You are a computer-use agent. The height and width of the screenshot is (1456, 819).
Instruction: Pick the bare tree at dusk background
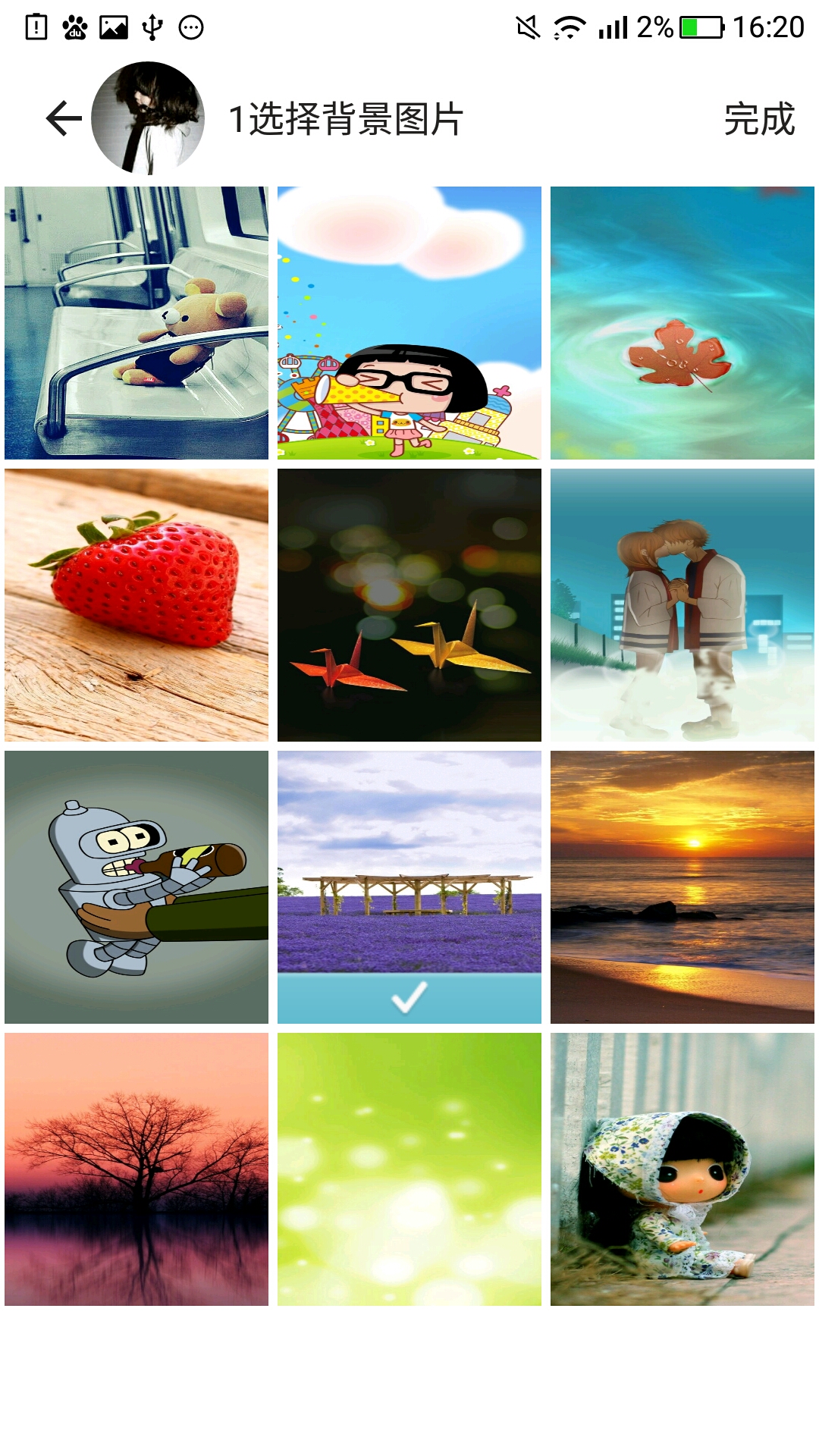click(x=136, y=1169)
